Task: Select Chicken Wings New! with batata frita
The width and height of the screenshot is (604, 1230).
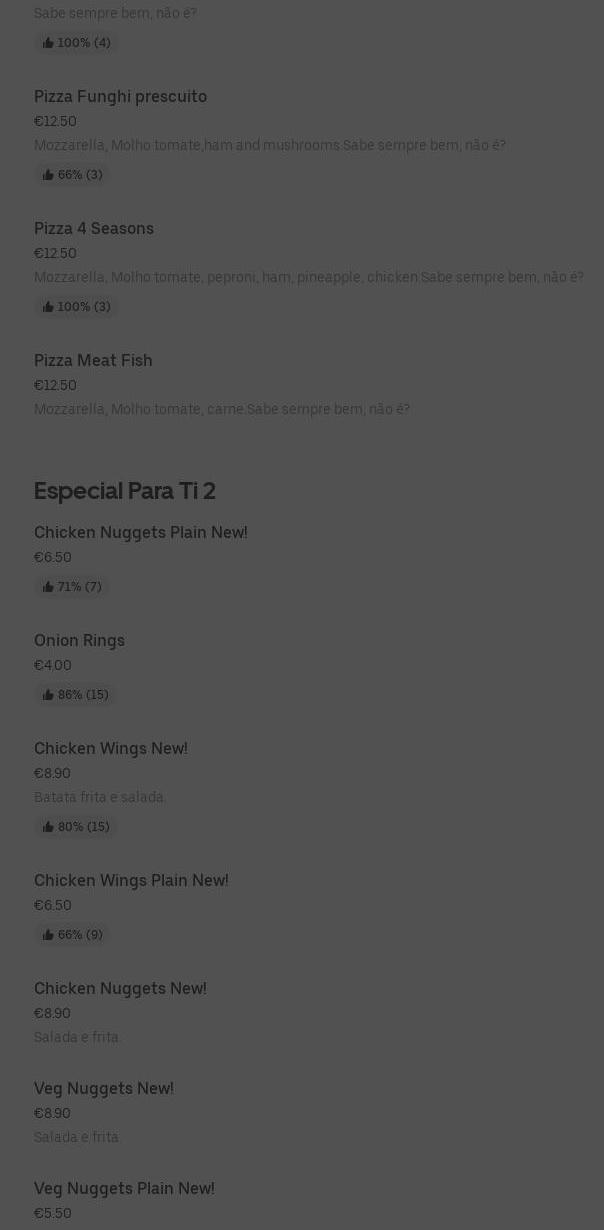Action: tap(110, 749)
